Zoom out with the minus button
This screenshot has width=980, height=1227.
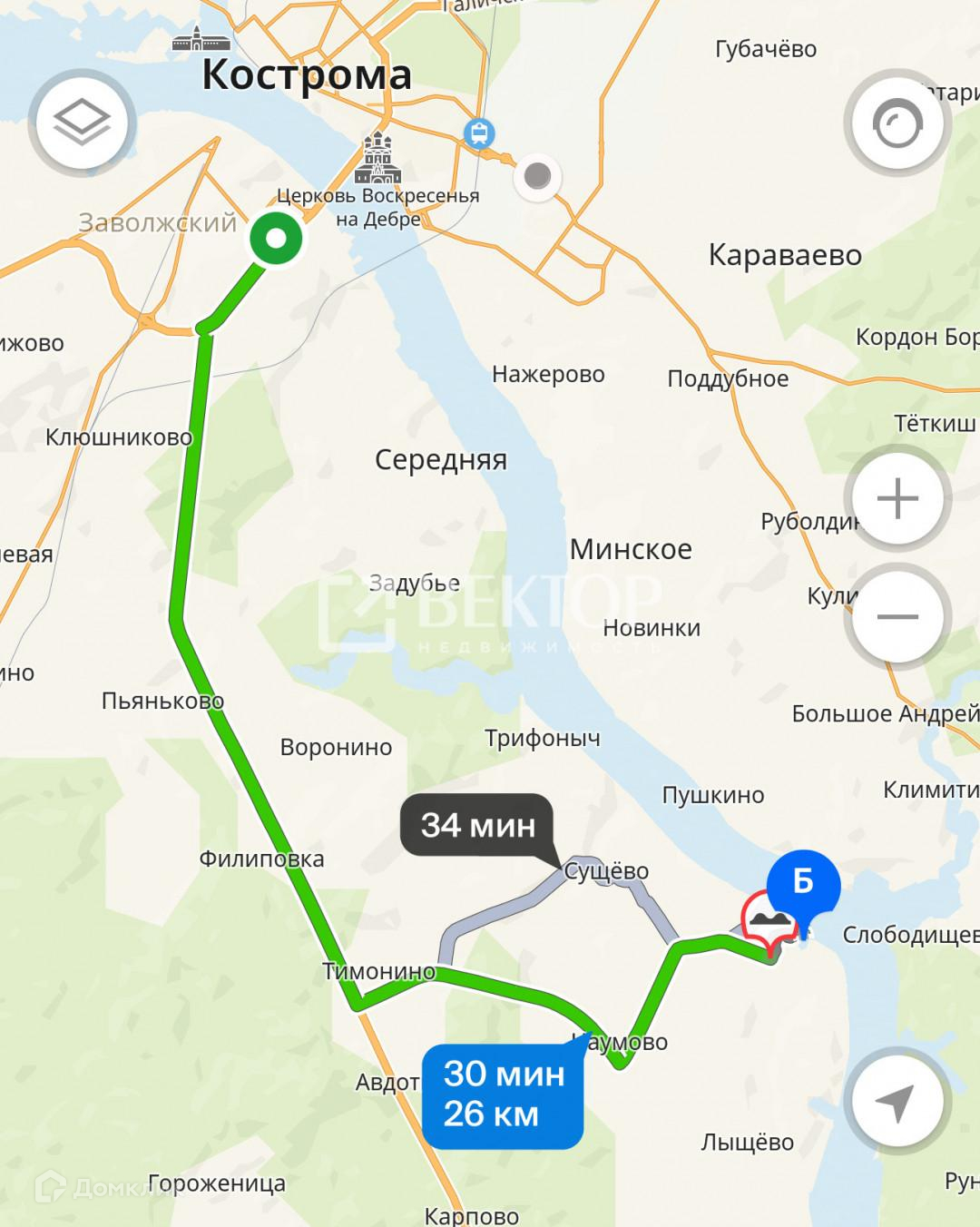tap(897, 617)
